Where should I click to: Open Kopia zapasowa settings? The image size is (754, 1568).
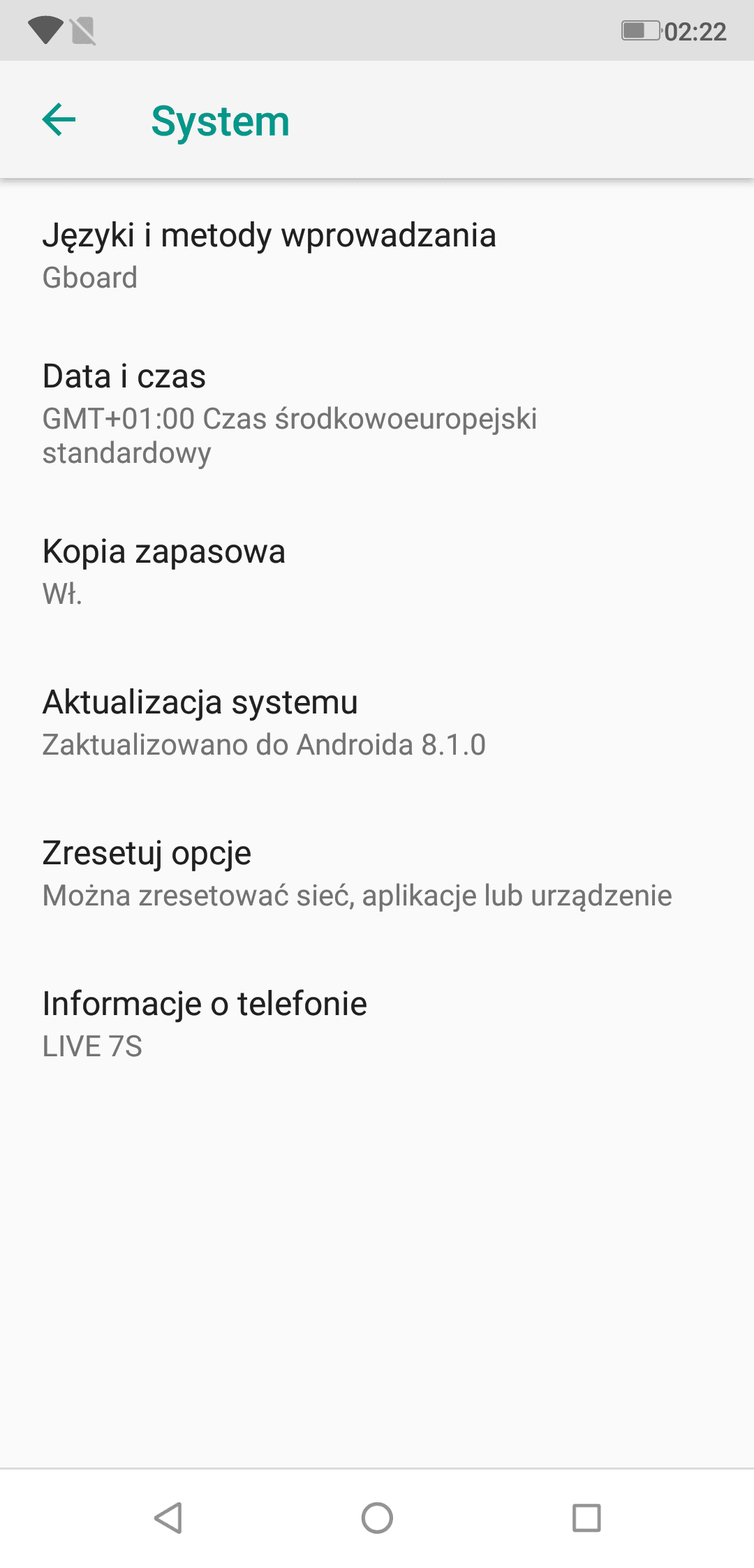tap(377, 572)
